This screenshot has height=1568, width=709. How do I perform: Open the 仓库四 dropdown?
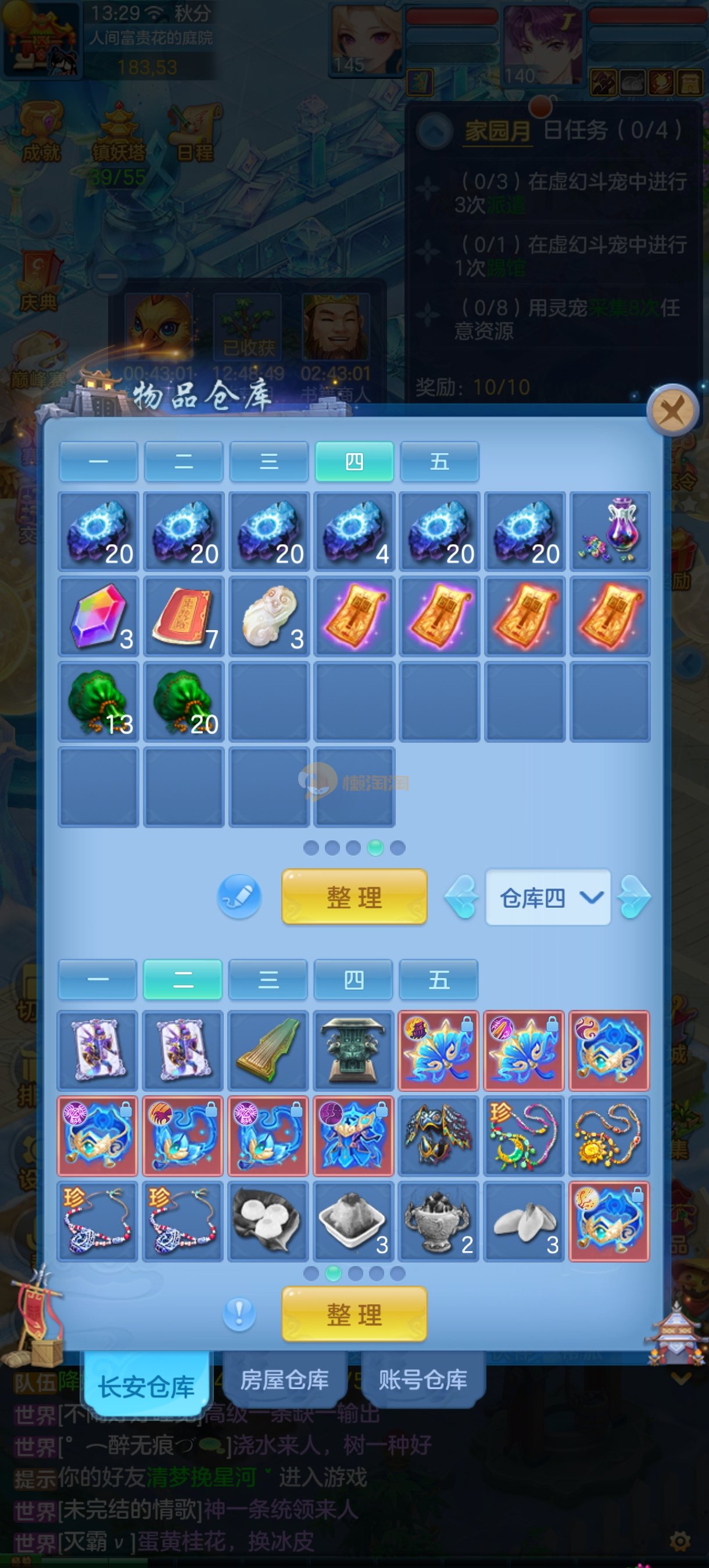click(547, 897)
